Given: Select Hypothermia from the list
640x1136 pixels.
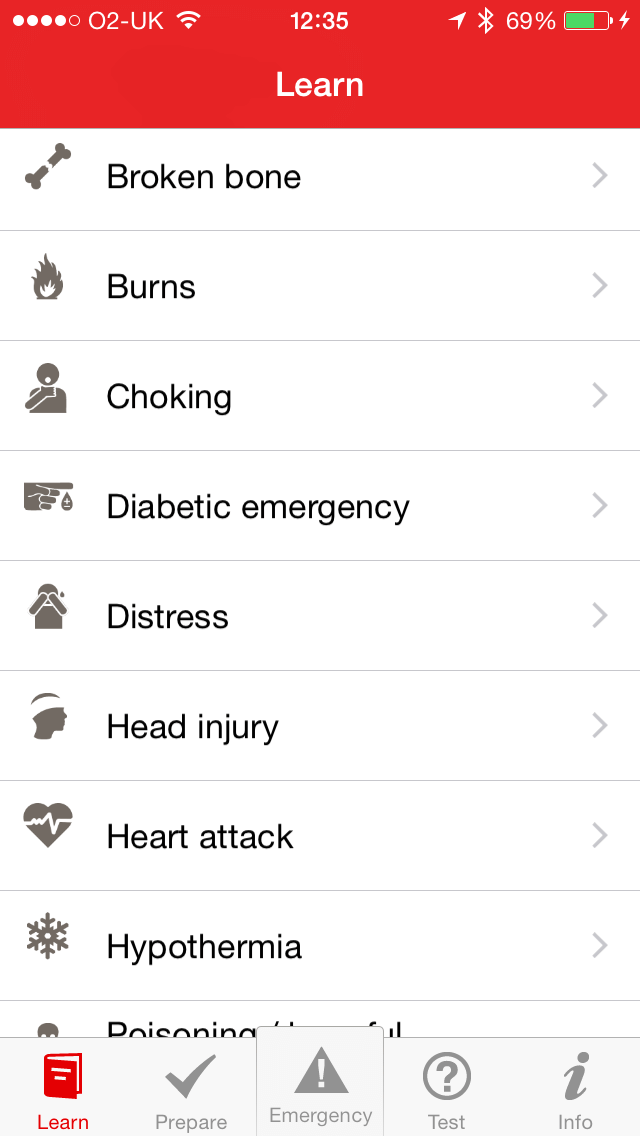Looking at the screenshot, I should tap(320, 947).
